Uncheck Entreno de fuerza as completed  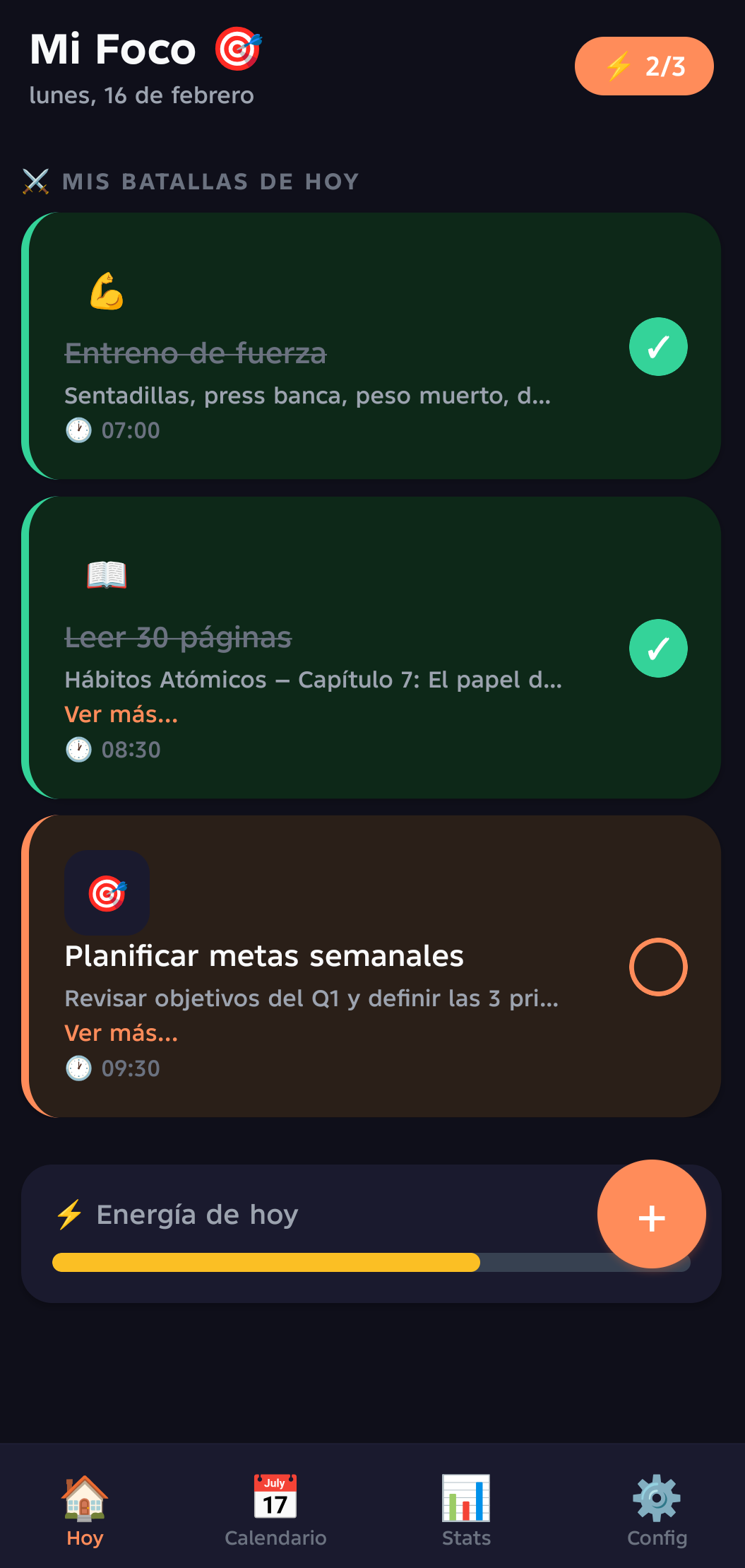point(657,346)
